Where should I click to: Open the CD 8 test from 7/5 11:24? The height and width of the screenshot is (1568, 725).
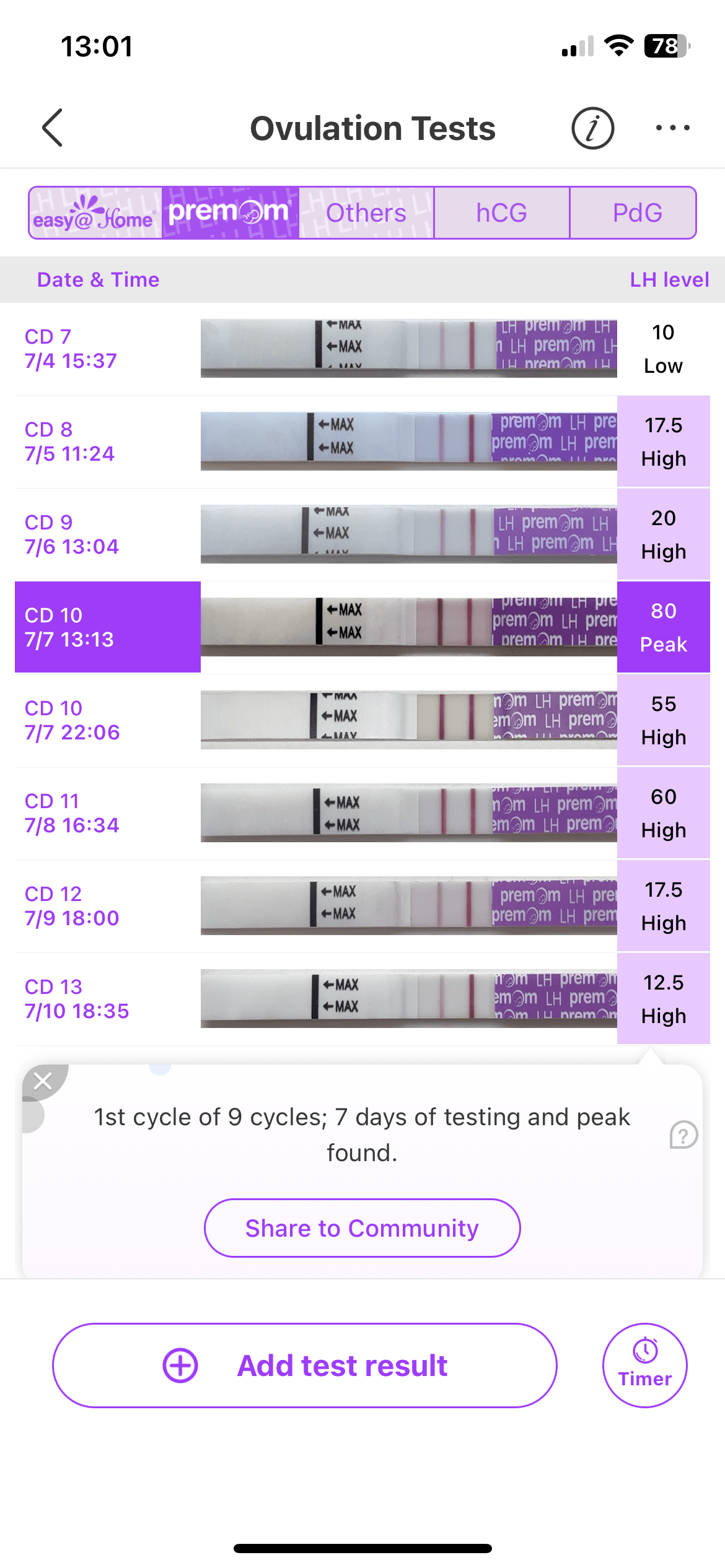pos(362,442)
